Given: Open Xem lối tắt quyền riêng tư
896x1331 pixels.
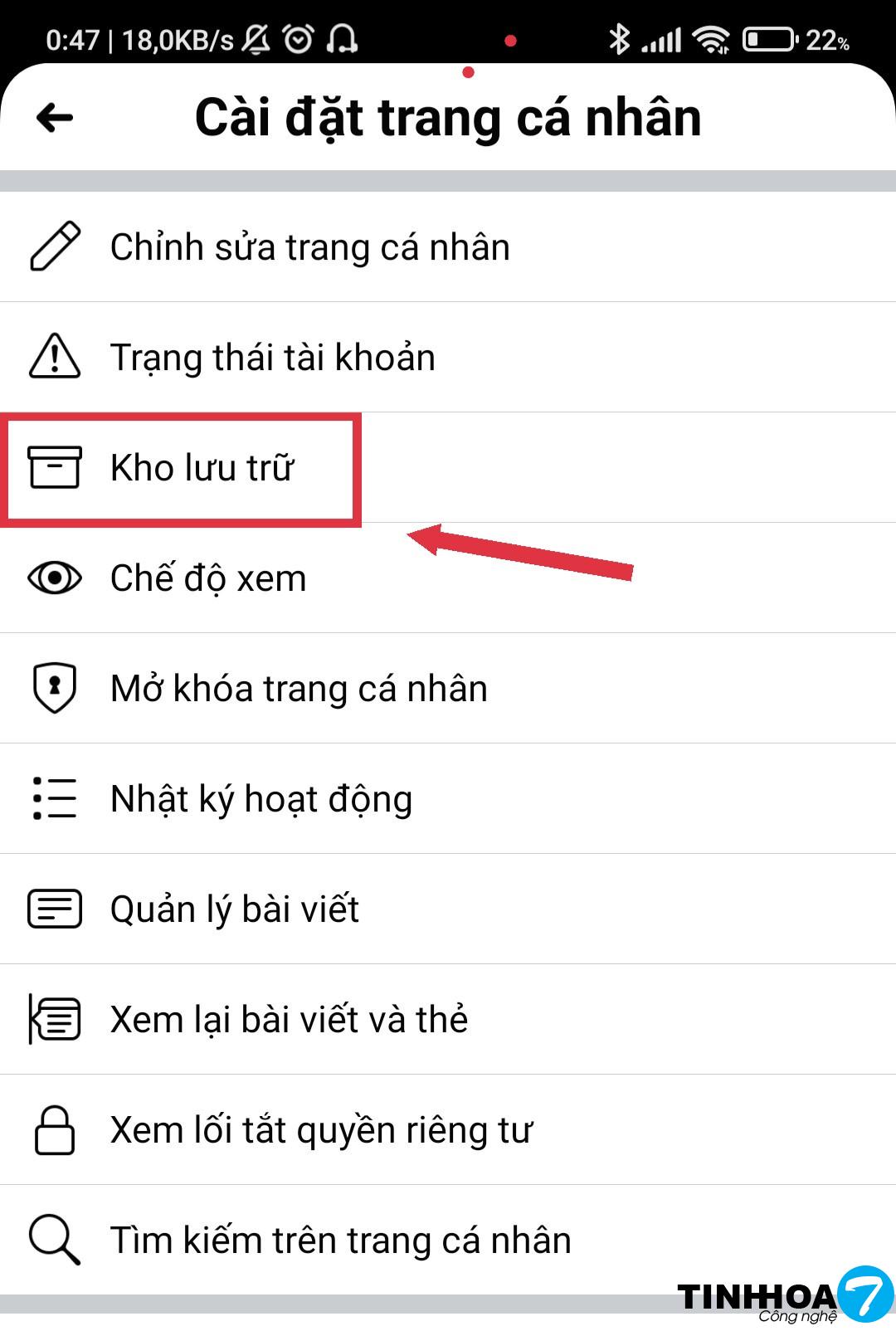Looking at the screenshot, I should [x=320, y=1130].
